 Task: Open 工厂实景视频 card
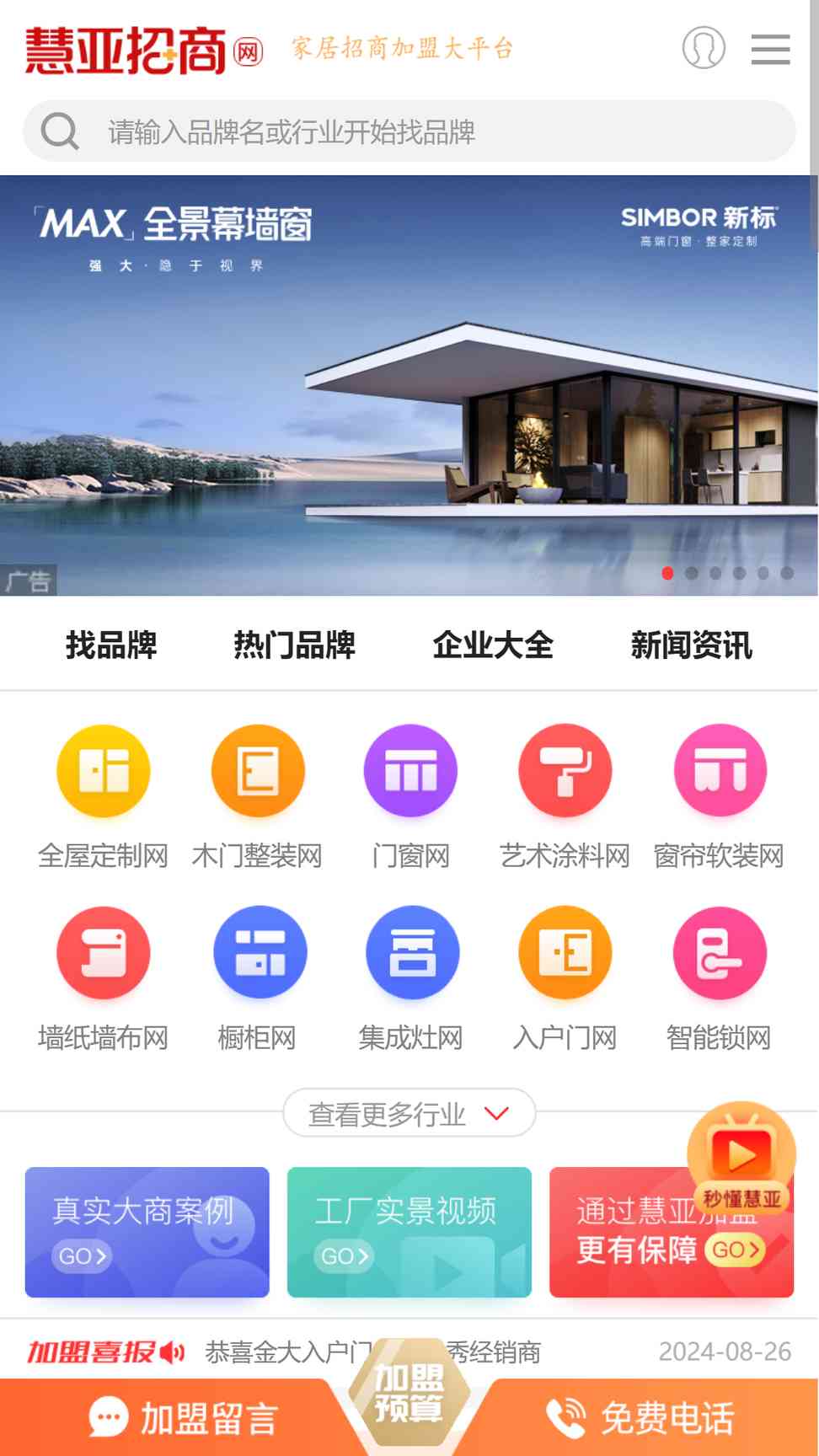coord(409,1232)
